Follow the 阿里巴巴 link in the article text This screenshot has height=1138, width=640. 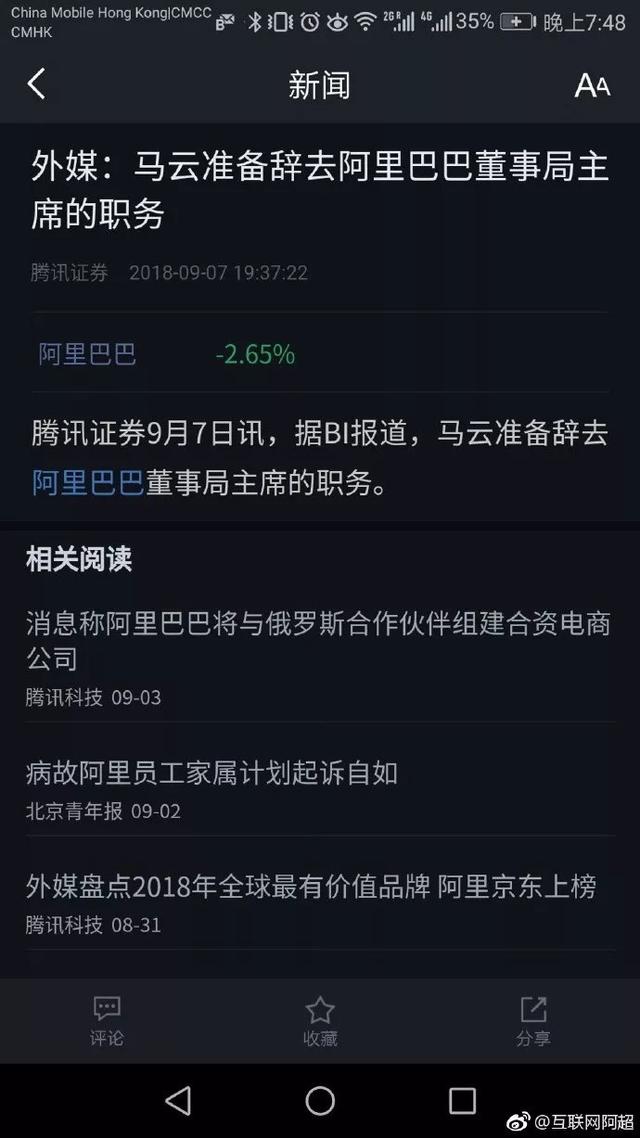pos(88,483)
